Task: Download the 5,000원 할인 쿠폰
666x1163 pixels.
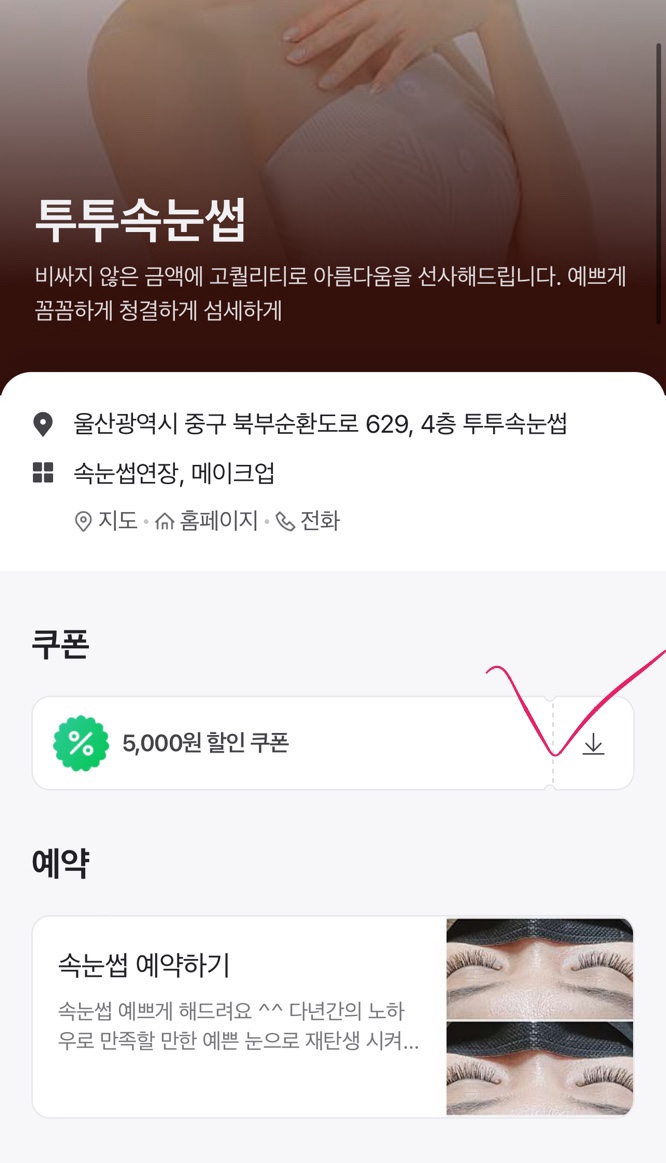Action: click(x=593, y=744)
